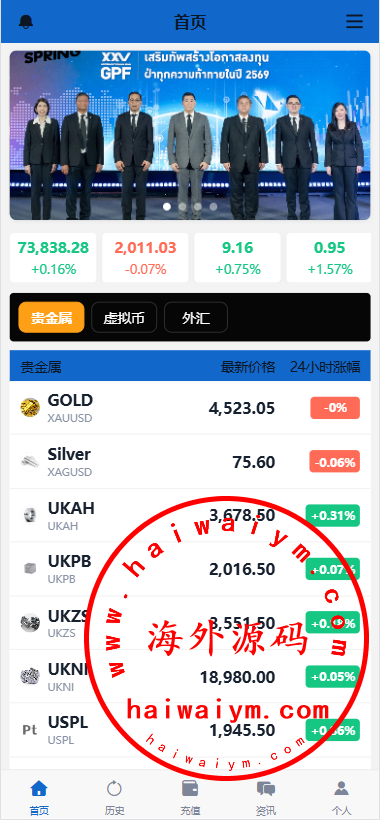Select the 贵金属 category chip
Viewport: 380px width, 820px height.
point(51,317)
